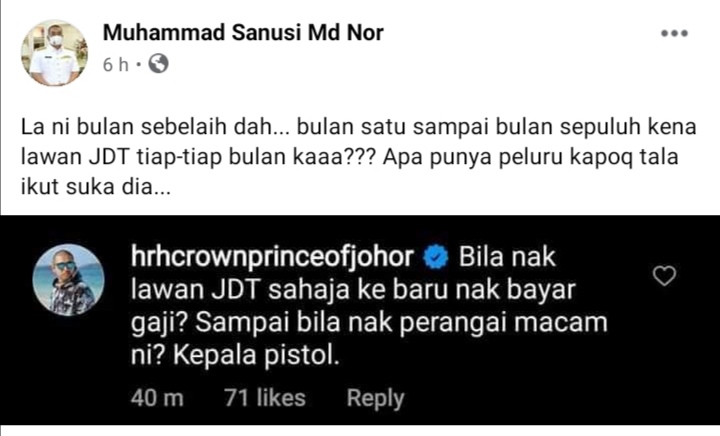Open the attached comment screenshot image
Viewport: 720px width, 436px height.
tap(360, 325)
